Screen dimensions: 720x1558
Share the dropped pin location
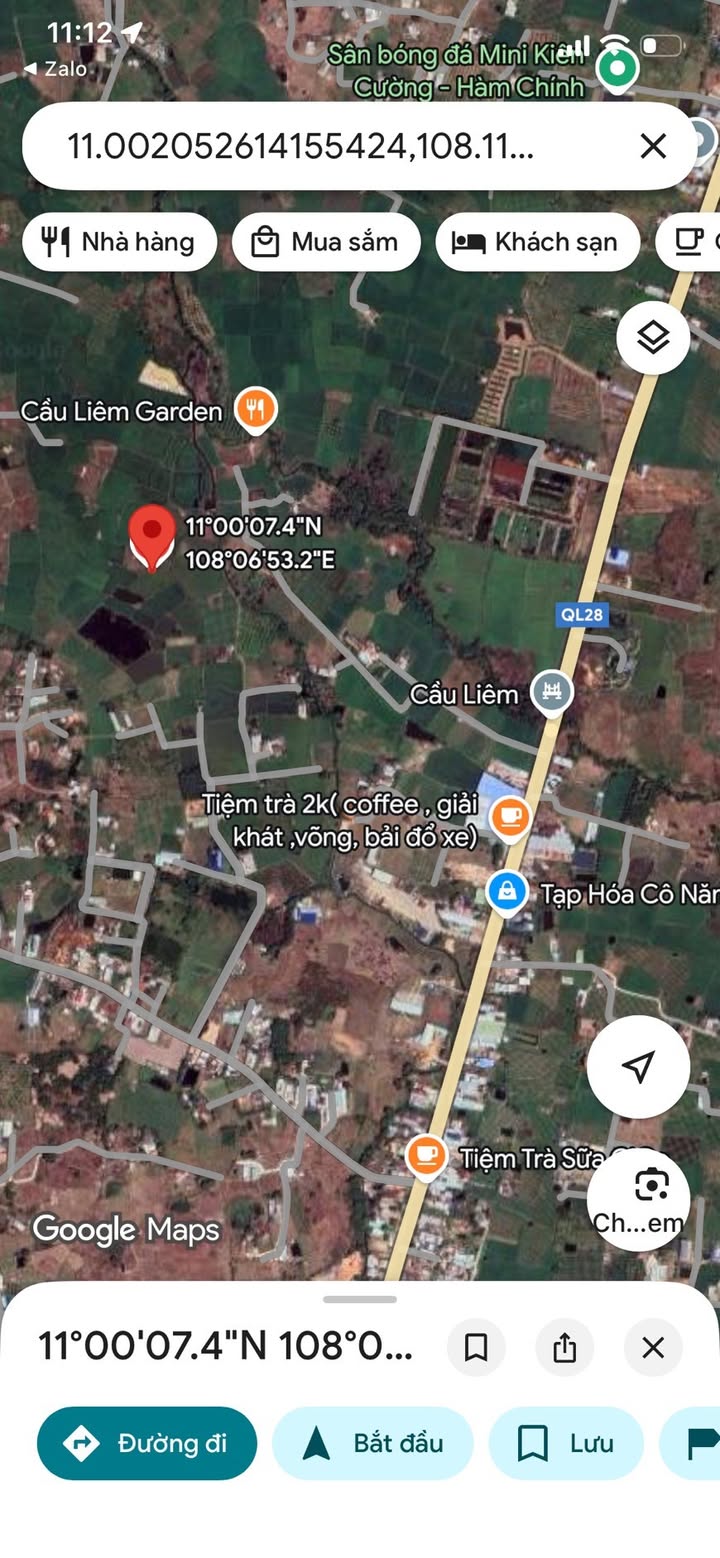tap(565, 1347)
